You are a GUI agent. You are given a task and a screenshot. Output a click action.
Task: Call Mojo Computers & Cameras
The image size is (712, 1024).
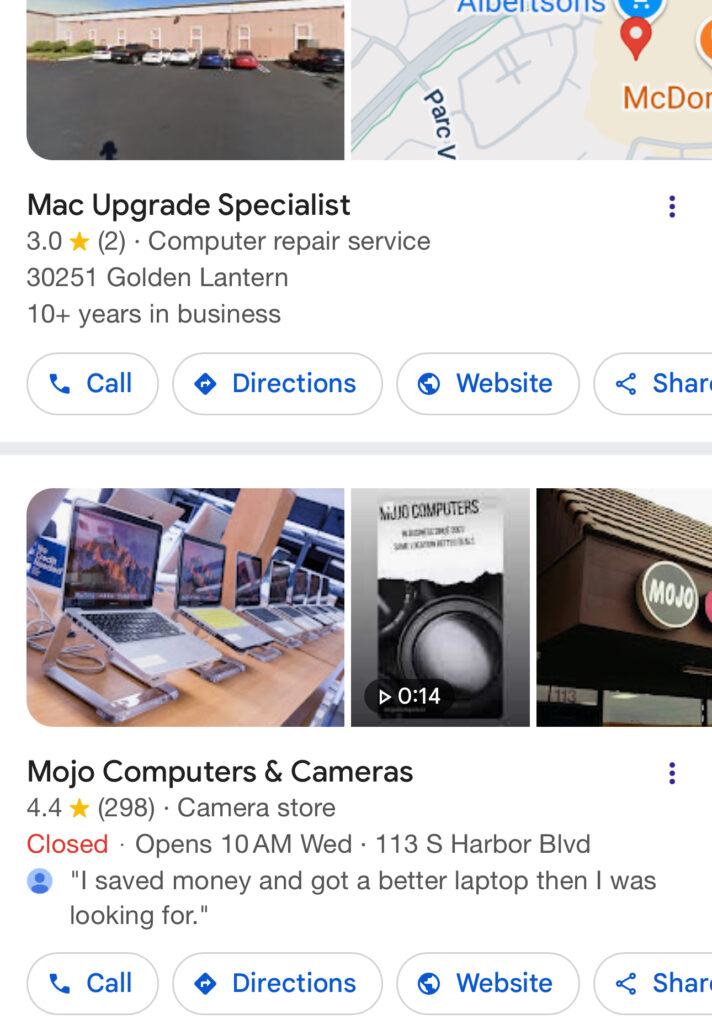(x=92, y=984)
